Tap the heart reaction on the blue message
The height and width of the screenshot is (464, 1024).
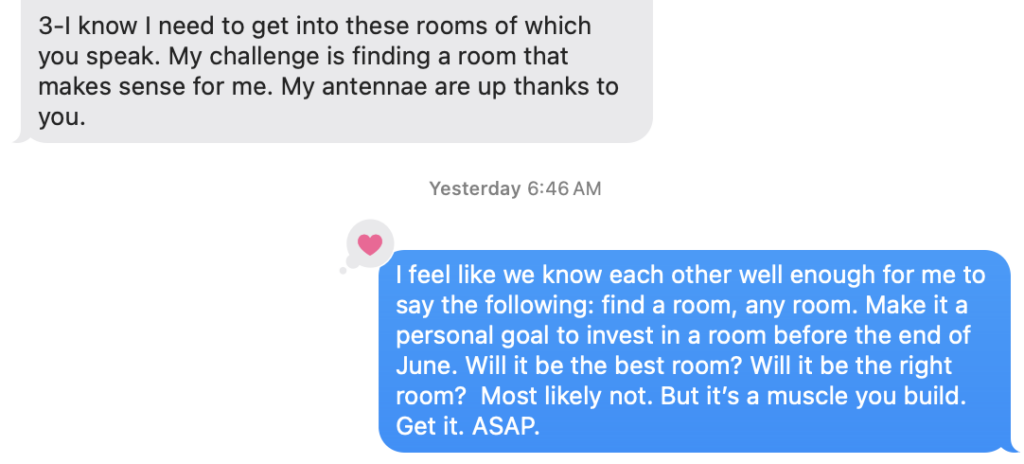pos(369,244)
